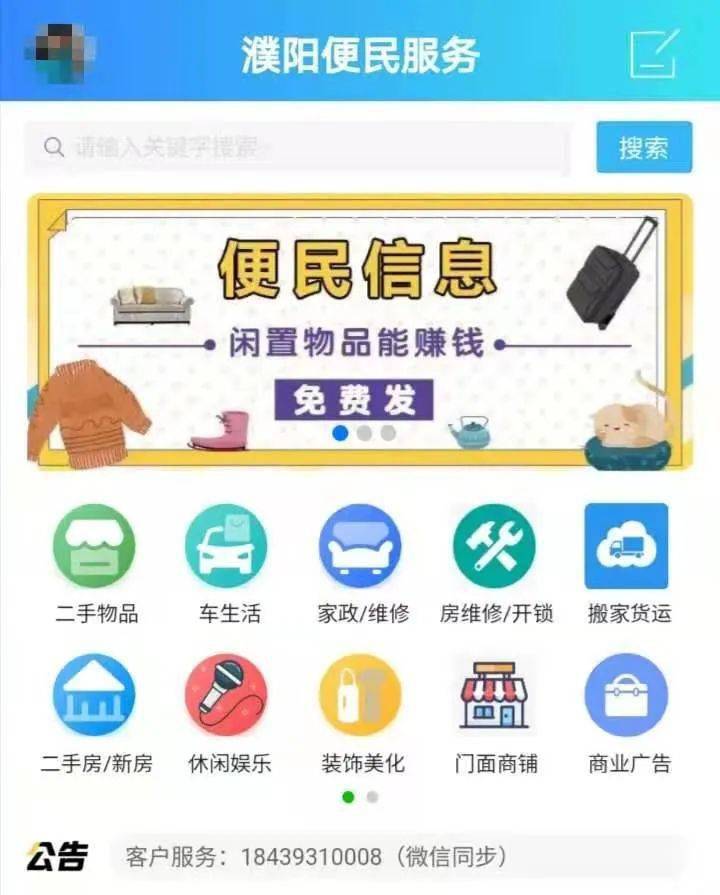Image resolution: width=720 pixels, height=895 pixels.
Task: Tap the compose post icon
Action: (654, 53)
